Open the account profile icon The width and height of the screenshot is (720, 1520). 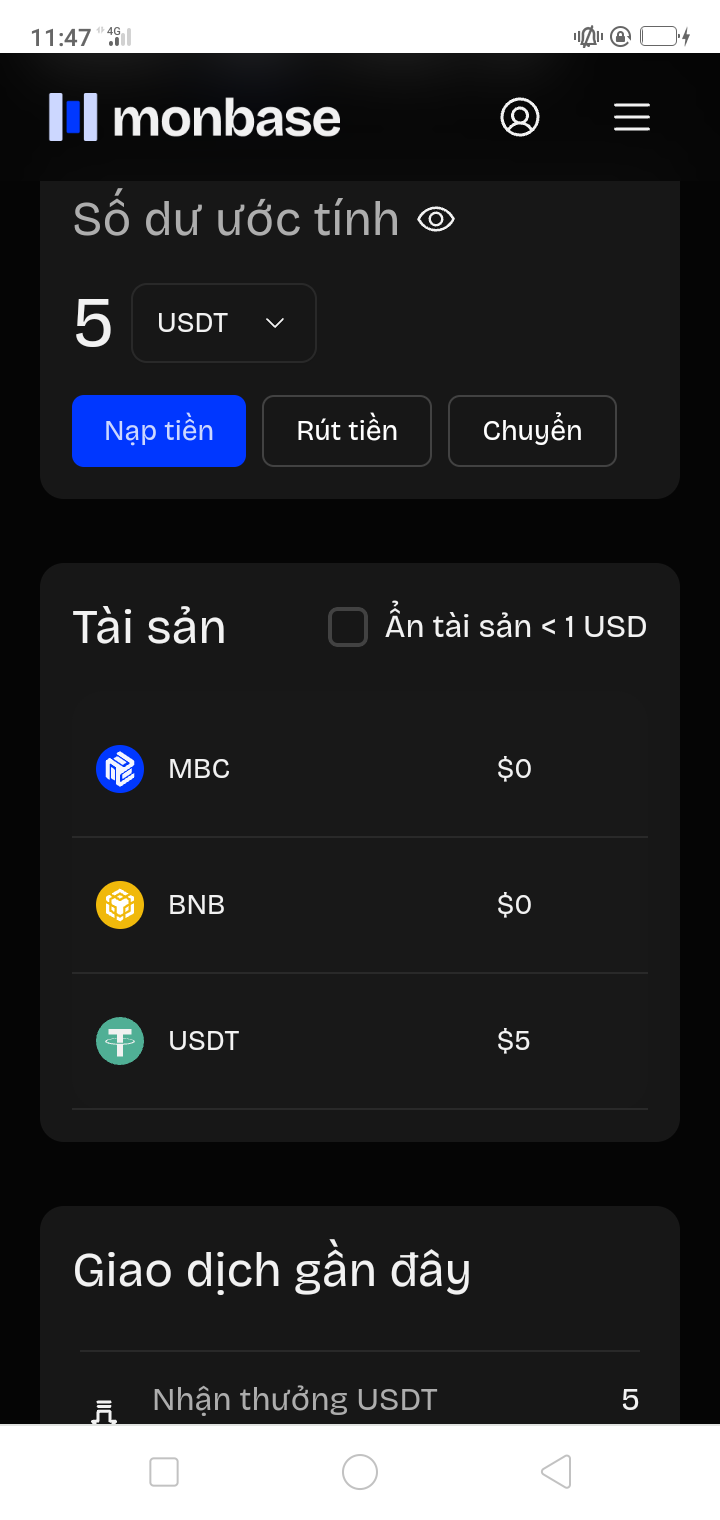520,117
